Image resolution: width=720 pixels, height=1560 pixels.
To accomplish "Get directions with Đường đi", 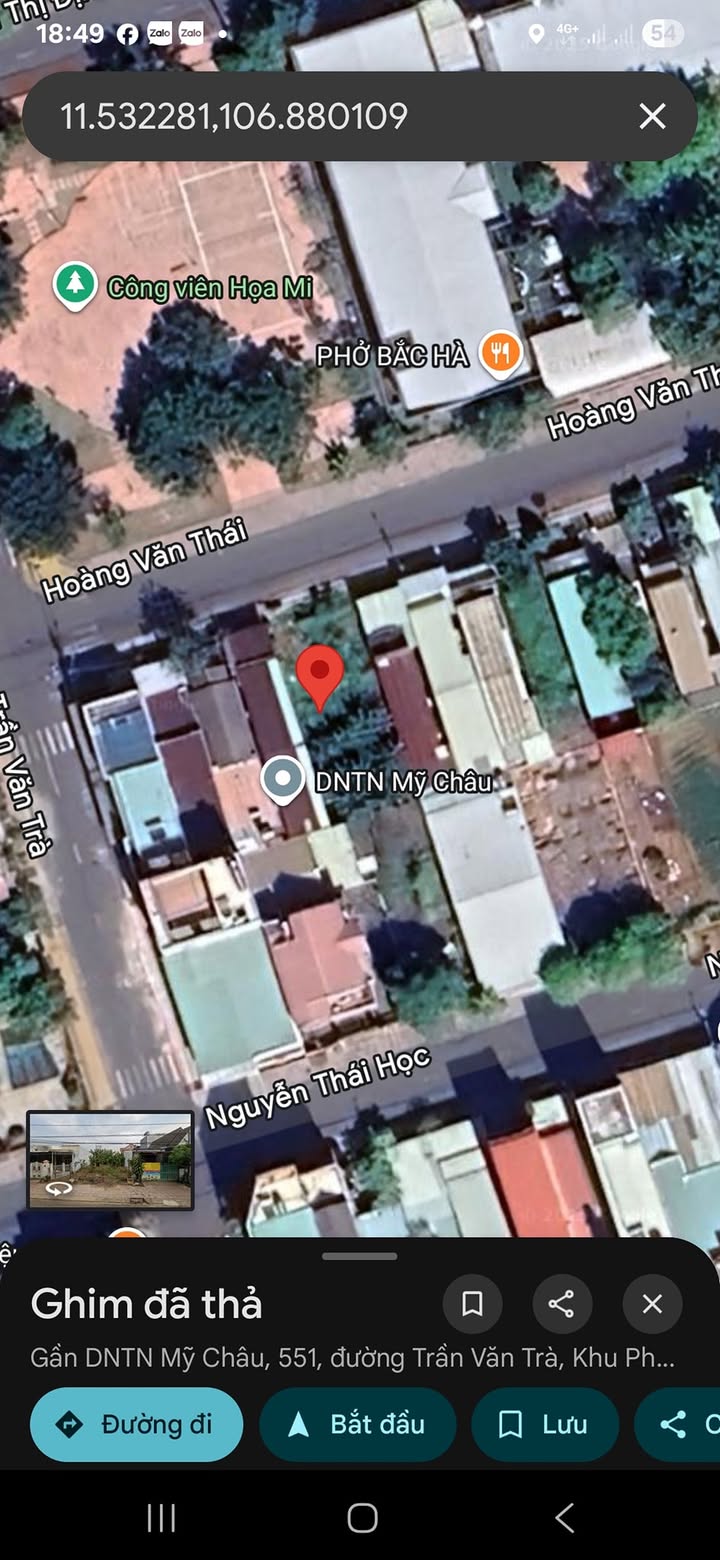I will click(x=137, y=1424).
